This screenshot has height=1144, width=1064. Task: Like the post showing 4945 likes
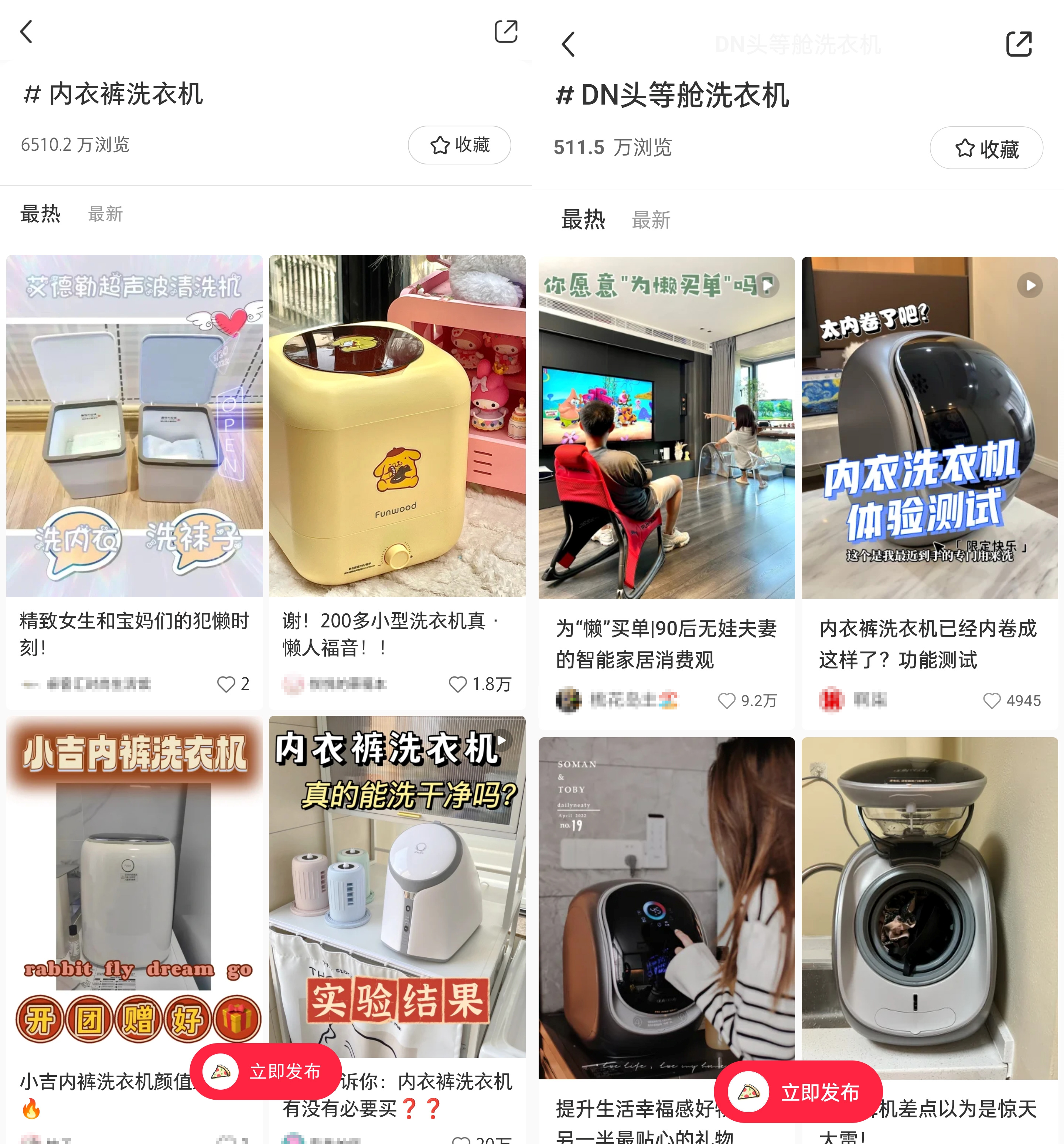click(992, 700)
